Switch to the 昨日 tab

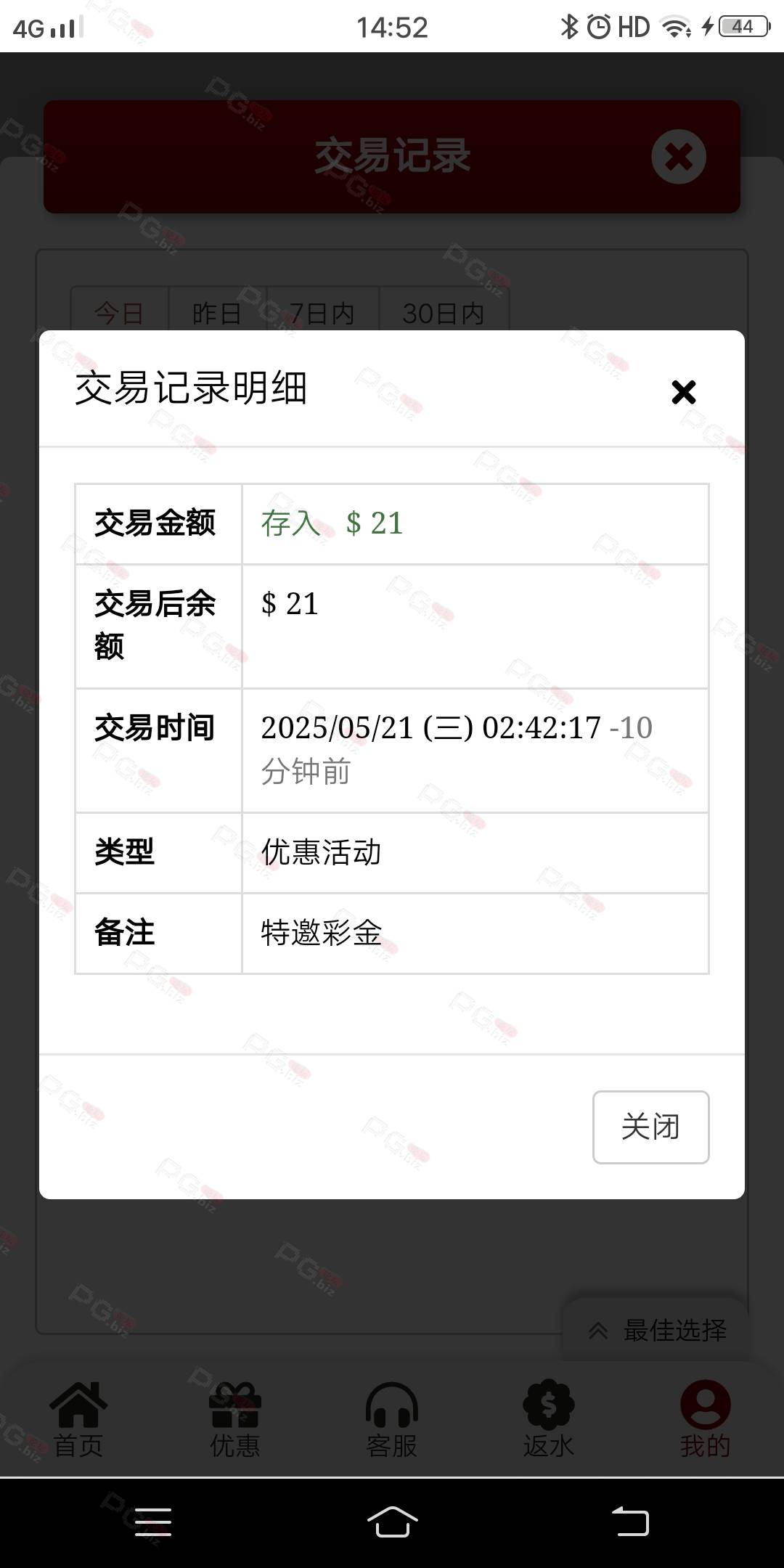point(217,313)
